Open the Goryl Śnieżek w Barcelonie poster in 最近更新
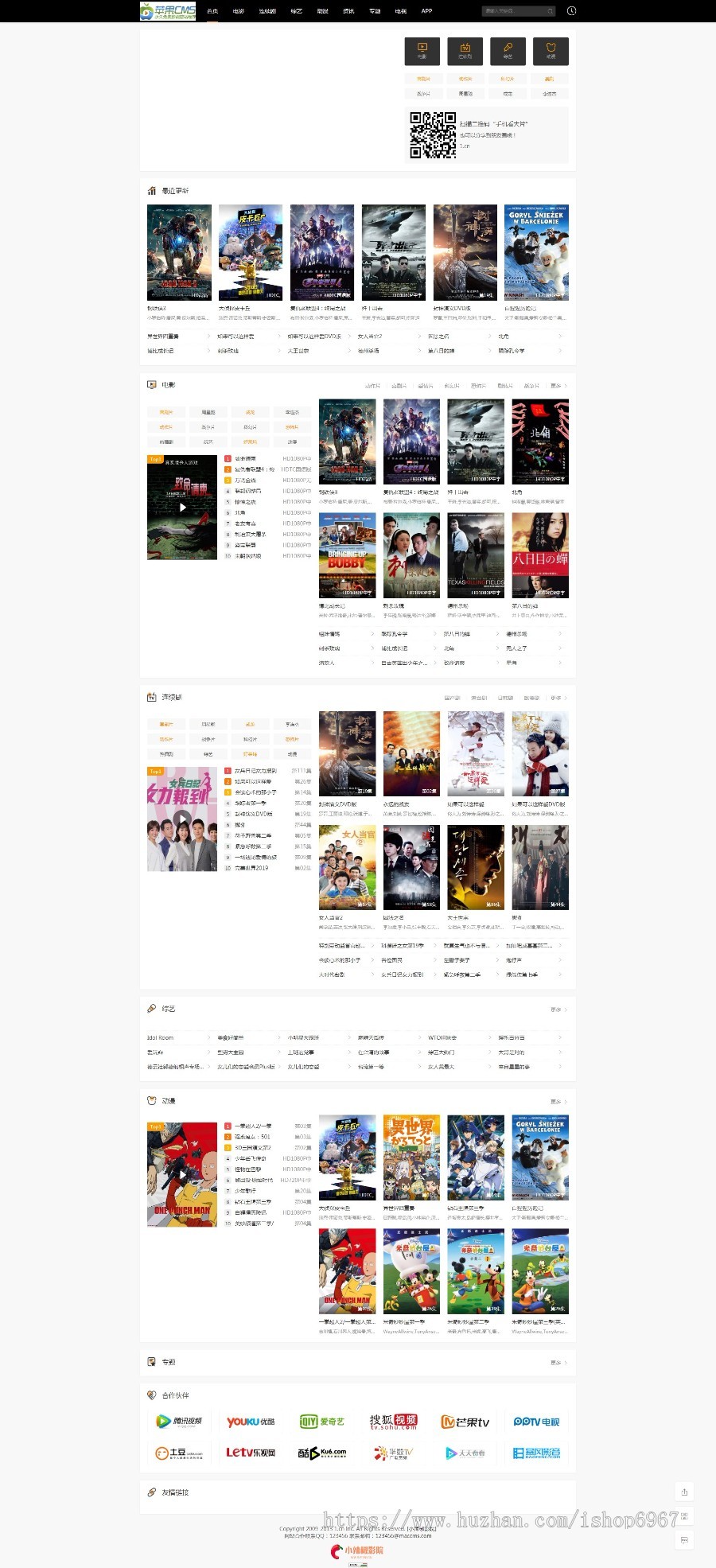 (536, 252)
